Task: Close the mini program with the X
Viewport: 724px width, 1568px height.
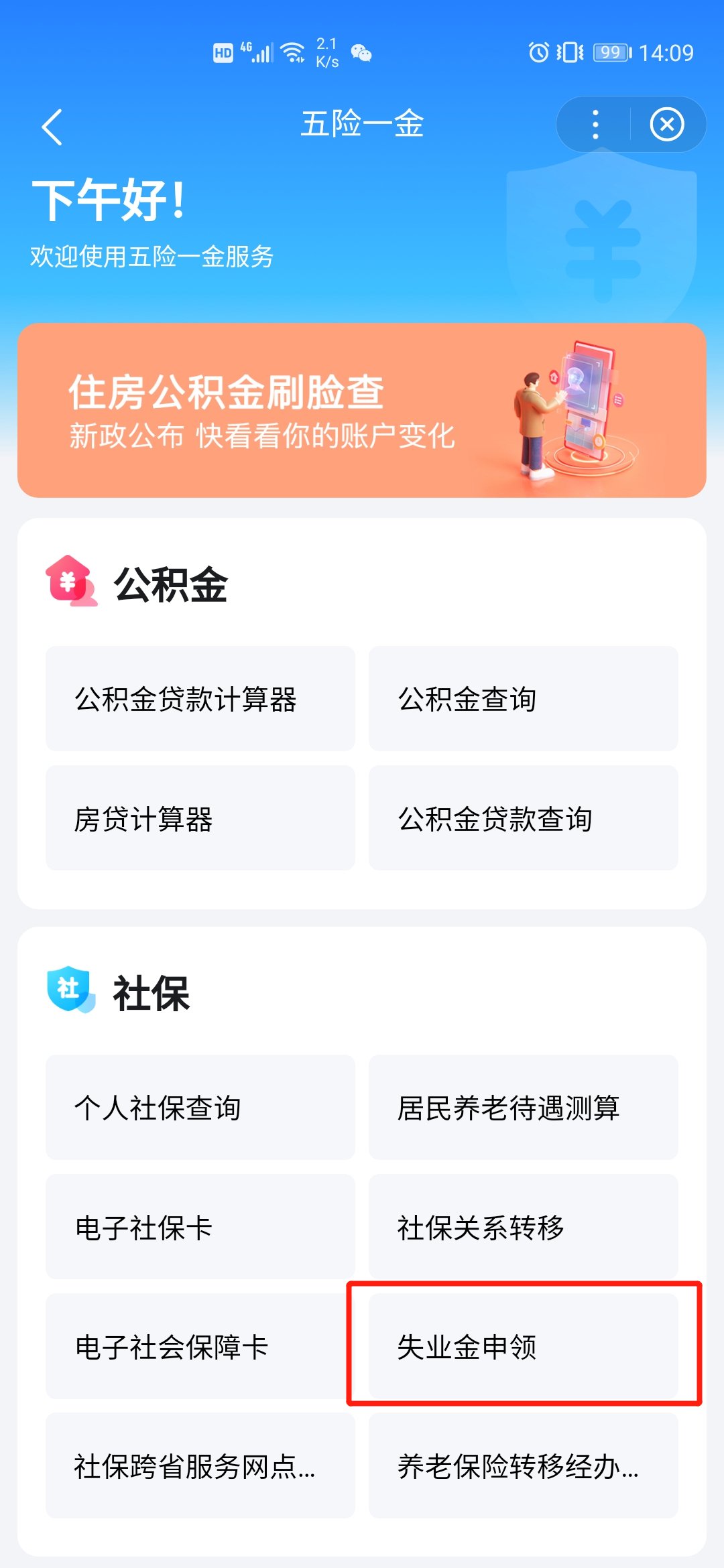Action: [x=667, y=125]
